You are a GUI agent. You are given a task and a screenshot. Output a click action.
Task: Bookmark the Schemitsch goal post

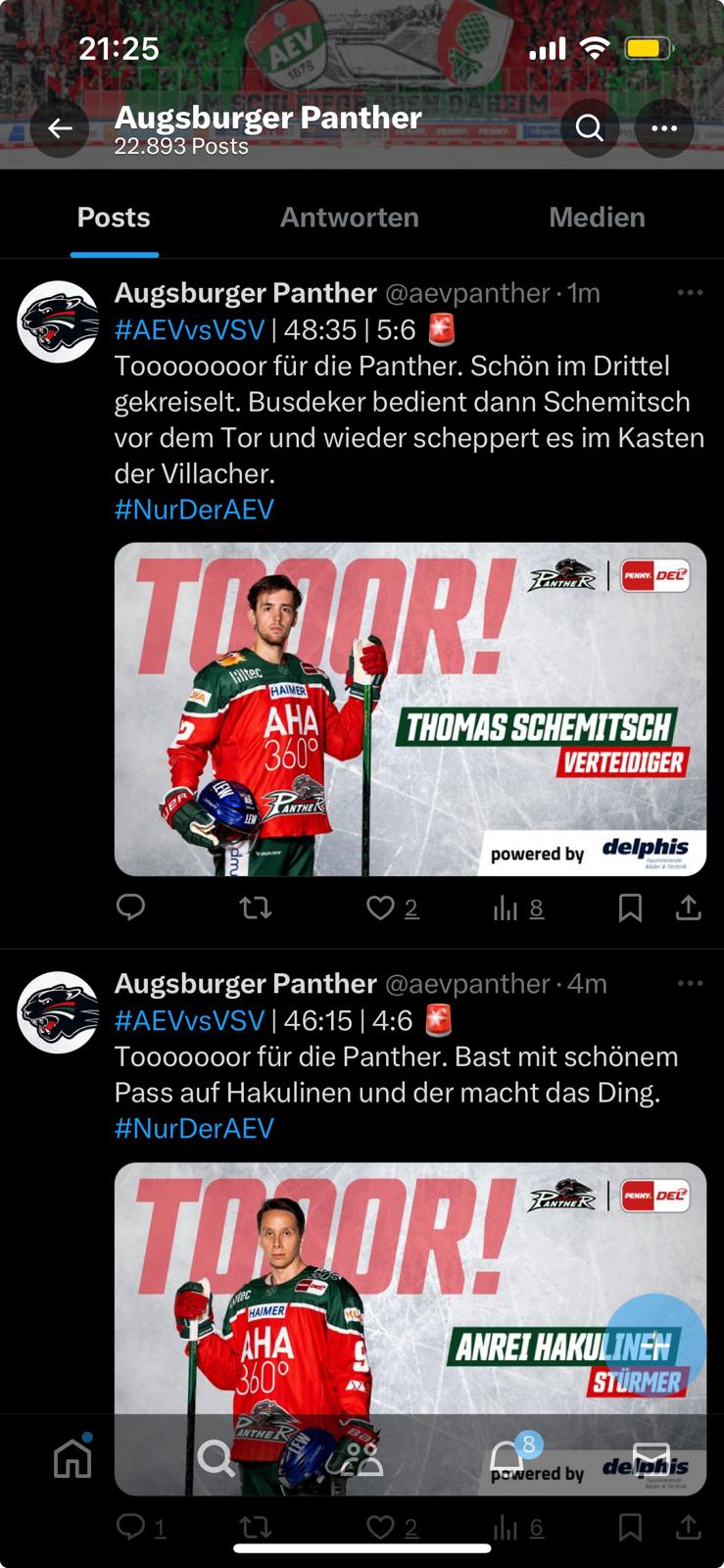630,908
